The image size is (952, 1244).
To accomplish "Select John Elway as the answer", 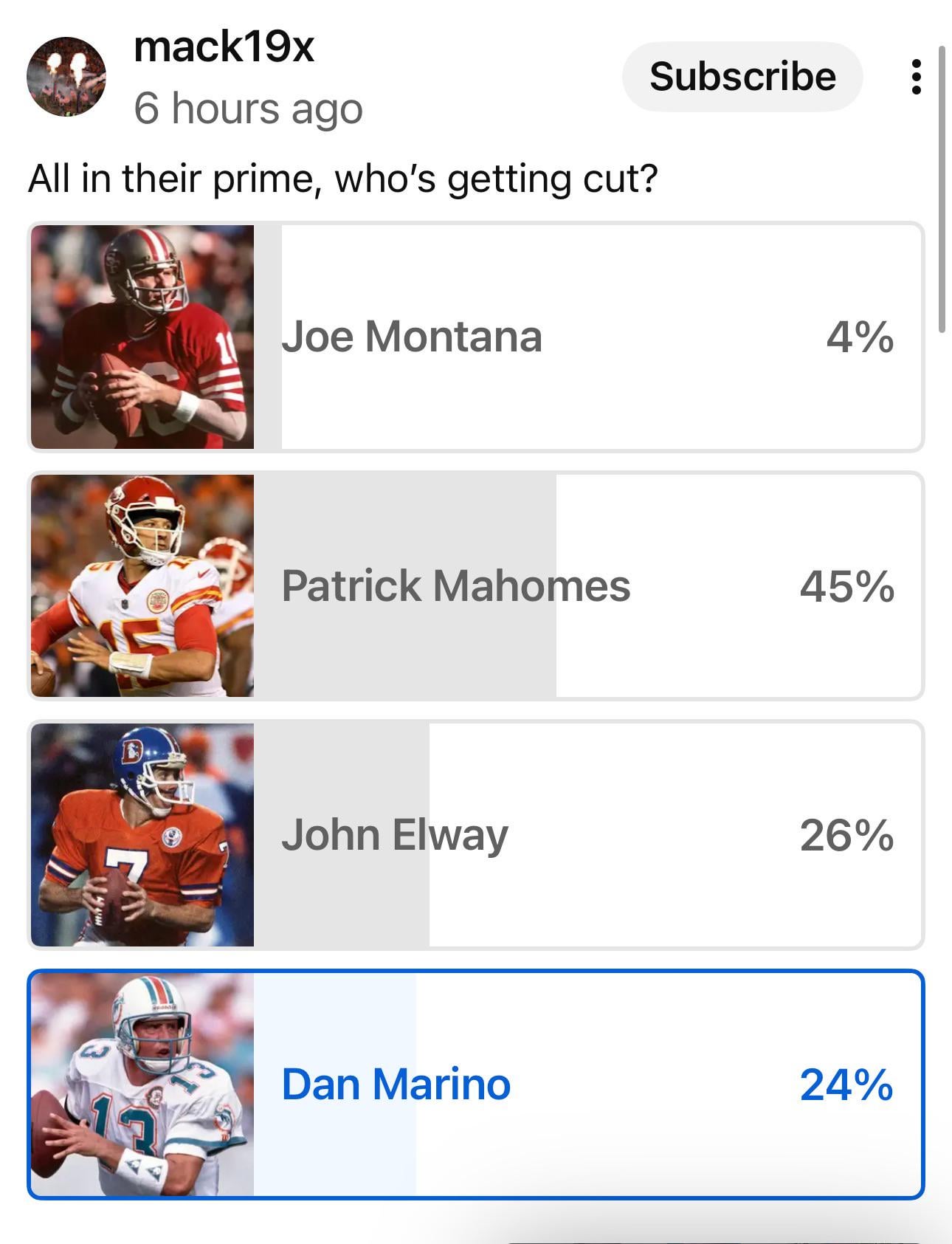I will (476, 835).
